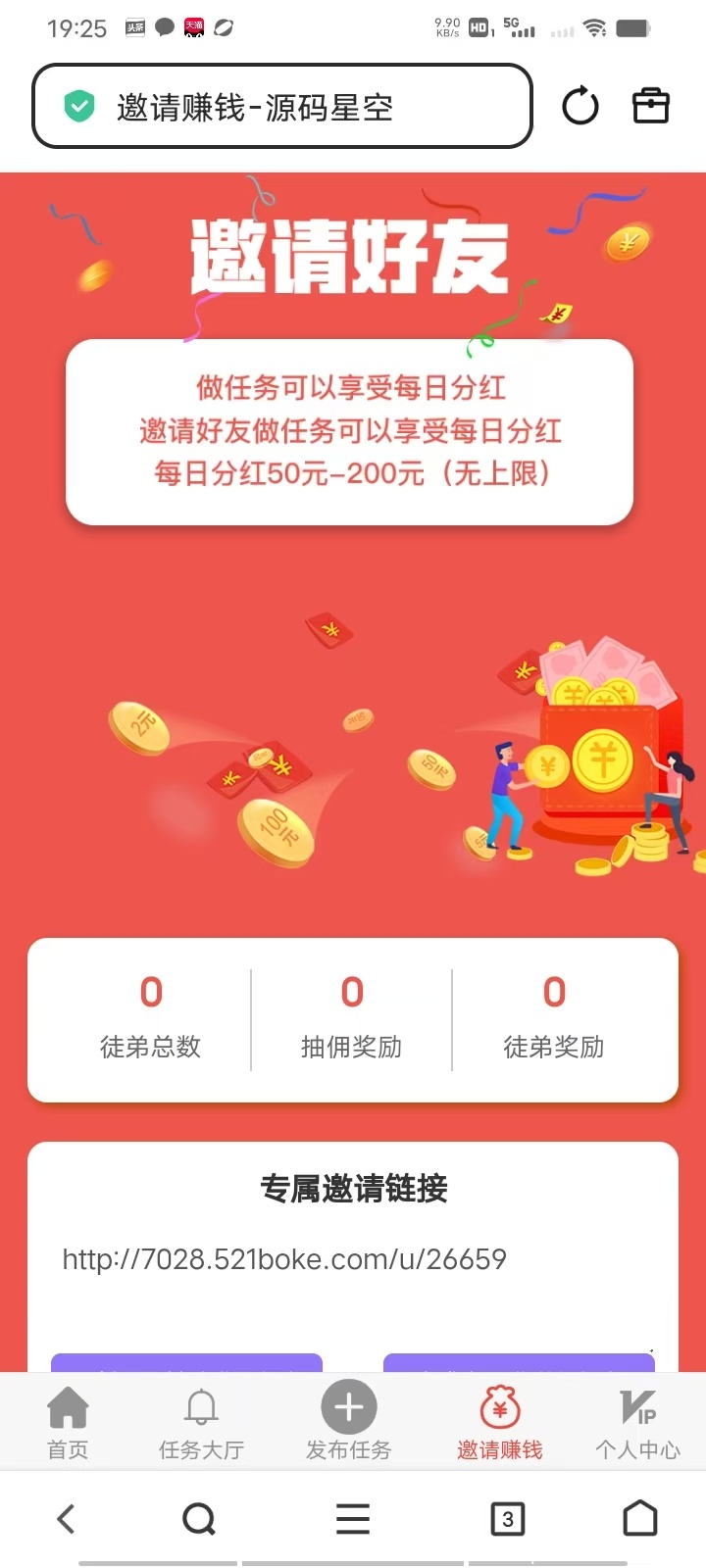This screenshot has width=706, height=1568.
Task: Tap the address bar showing 邀请赚钱-源码星空
Action: tap(282, 107)
